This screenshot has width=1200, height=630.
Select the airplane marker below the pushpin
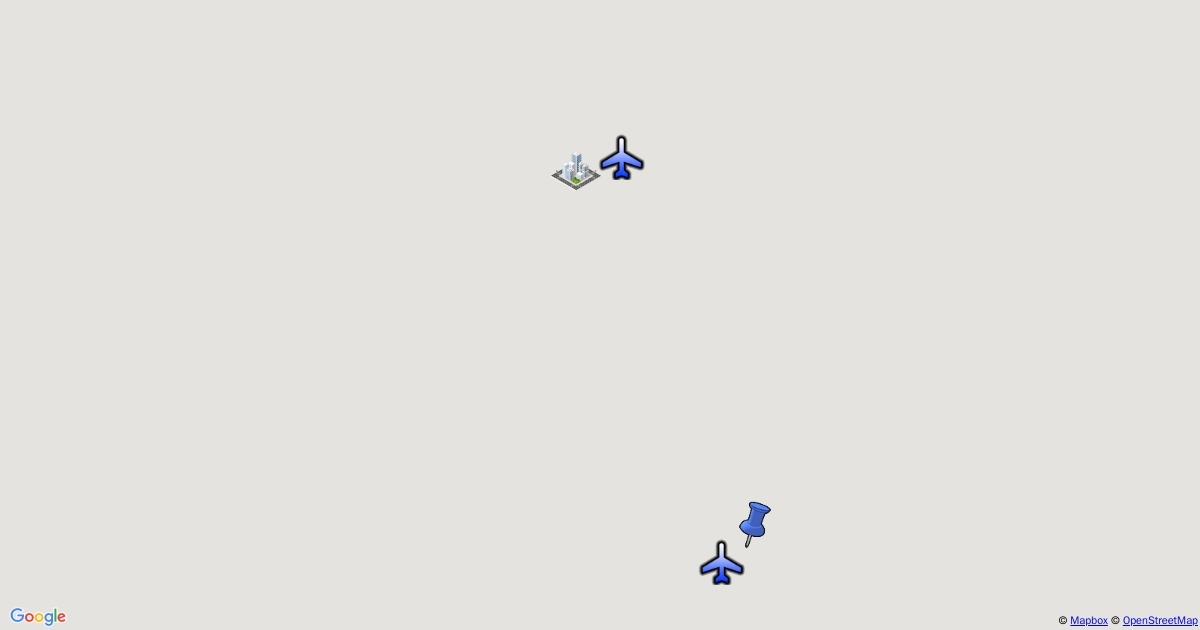coord(722,563)
